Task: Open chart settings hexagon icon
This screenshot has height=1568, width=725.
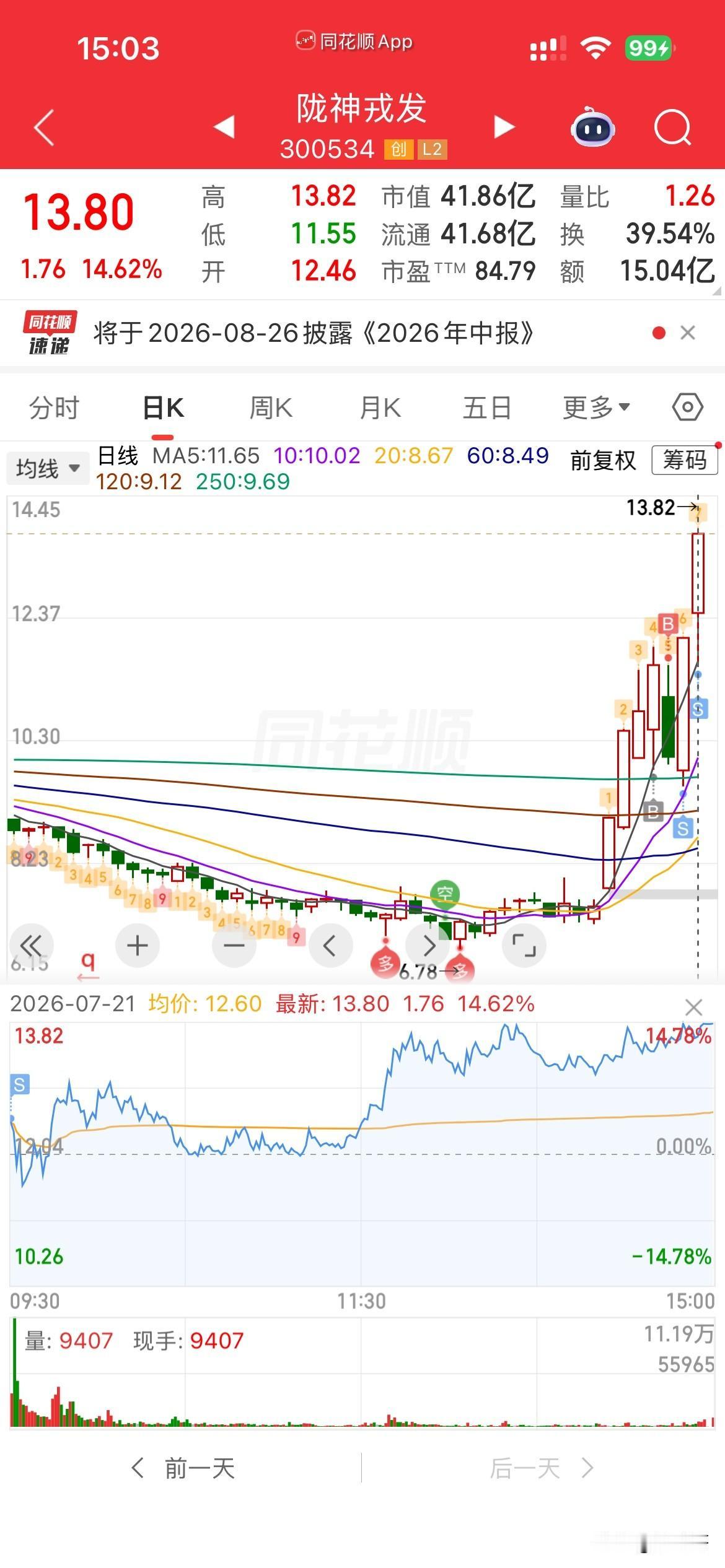Action: 688,407
